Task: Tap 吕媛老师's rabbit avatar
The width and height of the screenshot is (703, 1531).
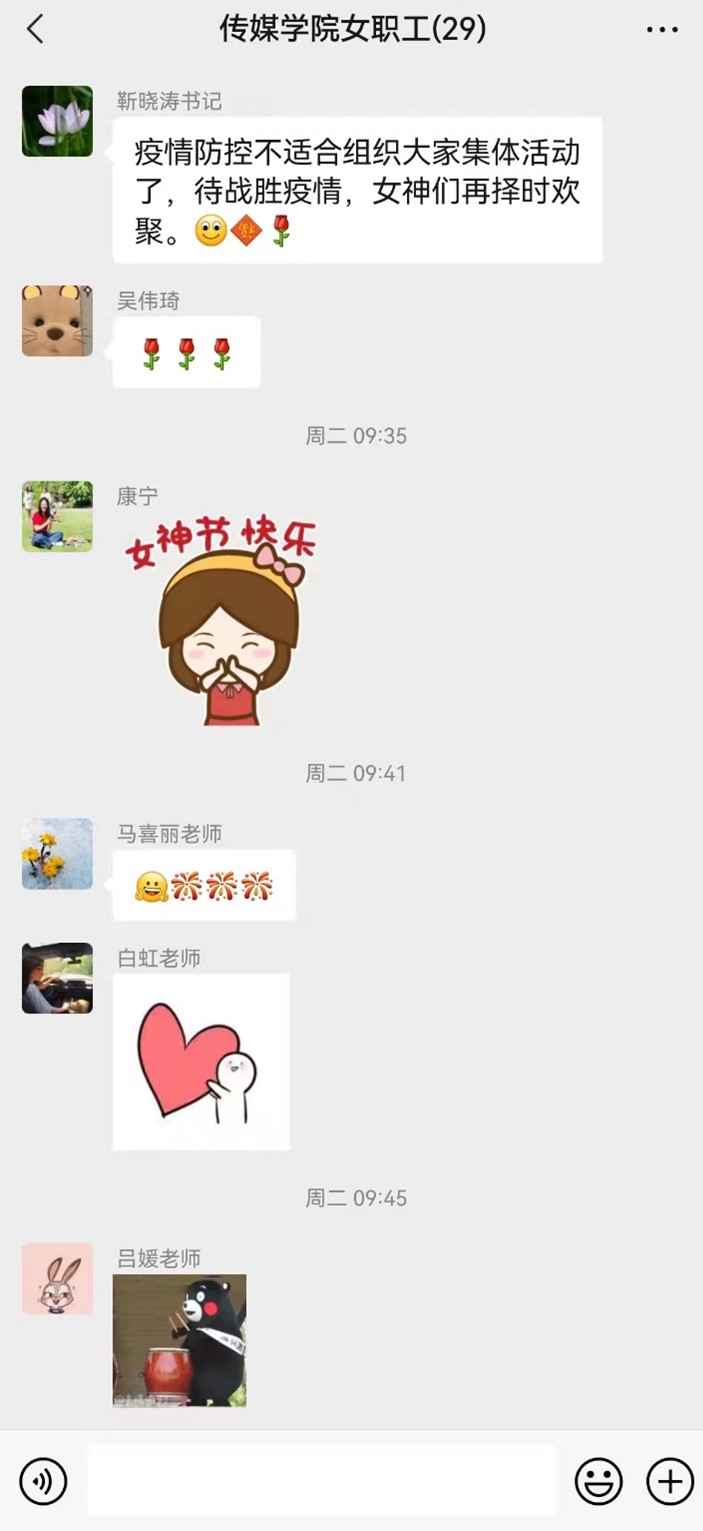Action: click(57, 1279)
